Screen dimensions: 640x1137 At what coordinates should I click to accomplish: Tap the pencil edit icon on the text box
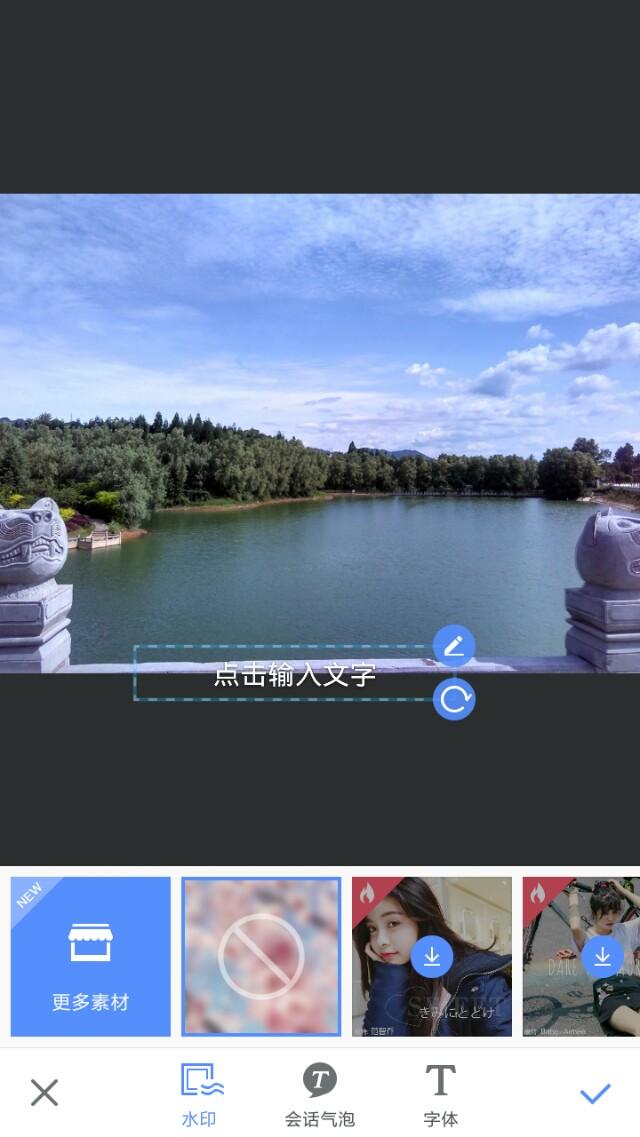point(454,646)
